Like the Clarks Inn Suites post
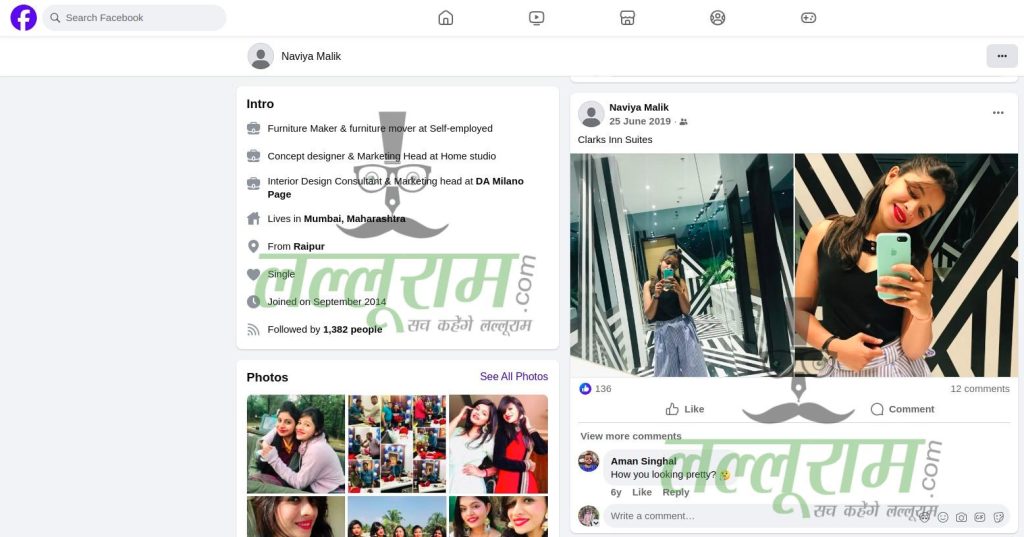Image resolution: width=1024 pixels, height=537 pixels. [x=685, y=409]
